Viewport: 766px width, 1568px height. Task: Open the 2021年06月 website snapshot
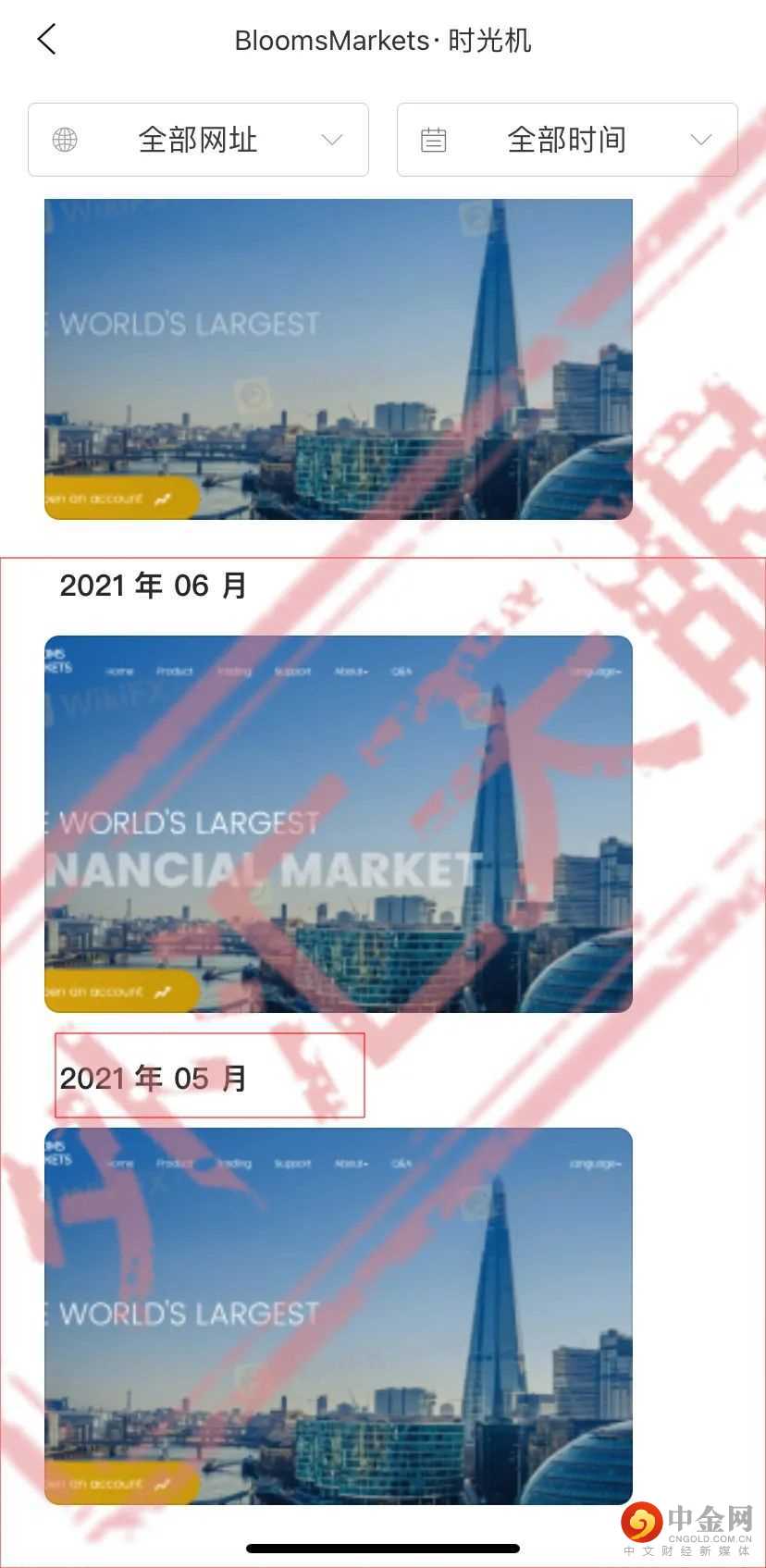pyautogui.click(x=339, y=823)
